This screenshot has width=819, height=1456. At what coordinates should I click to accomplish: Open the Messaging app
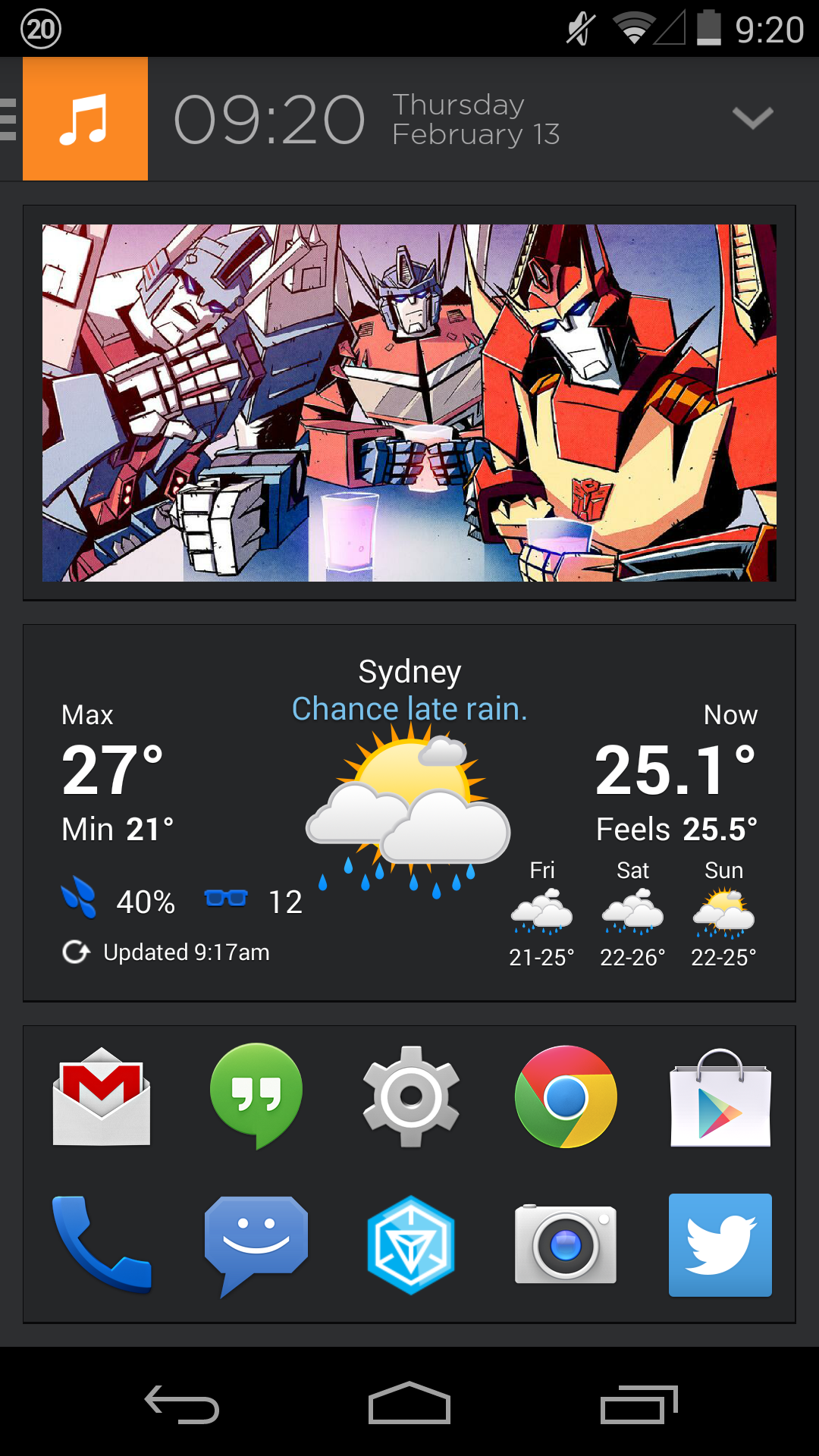click(x=256, y=1246)
